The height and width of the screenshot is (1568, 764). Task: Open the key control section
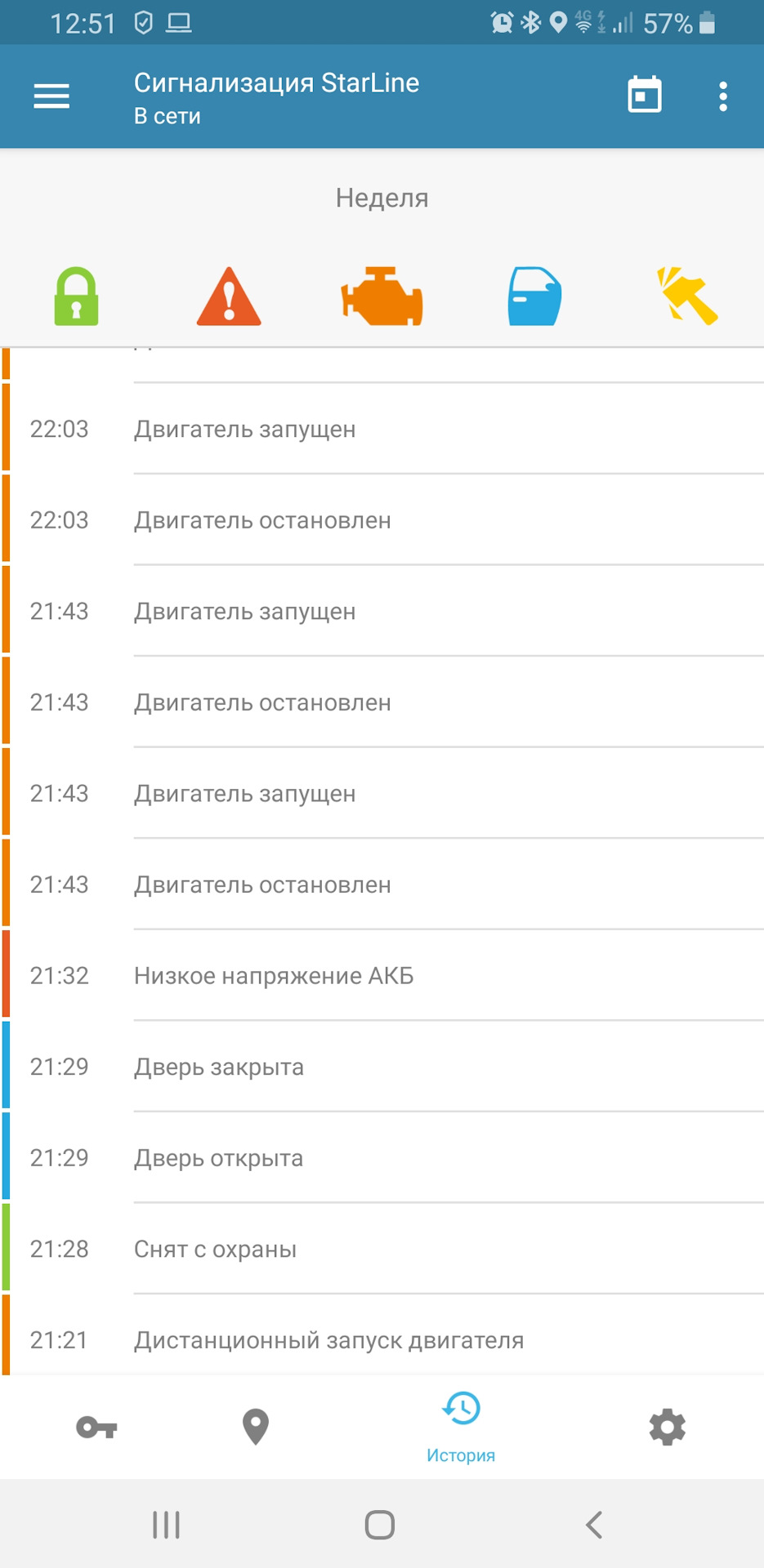coord(96,1429)
